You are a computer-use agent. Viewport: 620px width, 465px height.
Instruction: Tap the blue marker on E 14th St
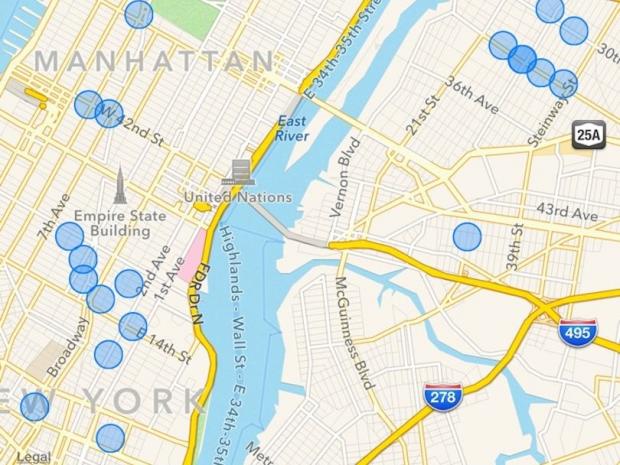(x=133, y=326)
